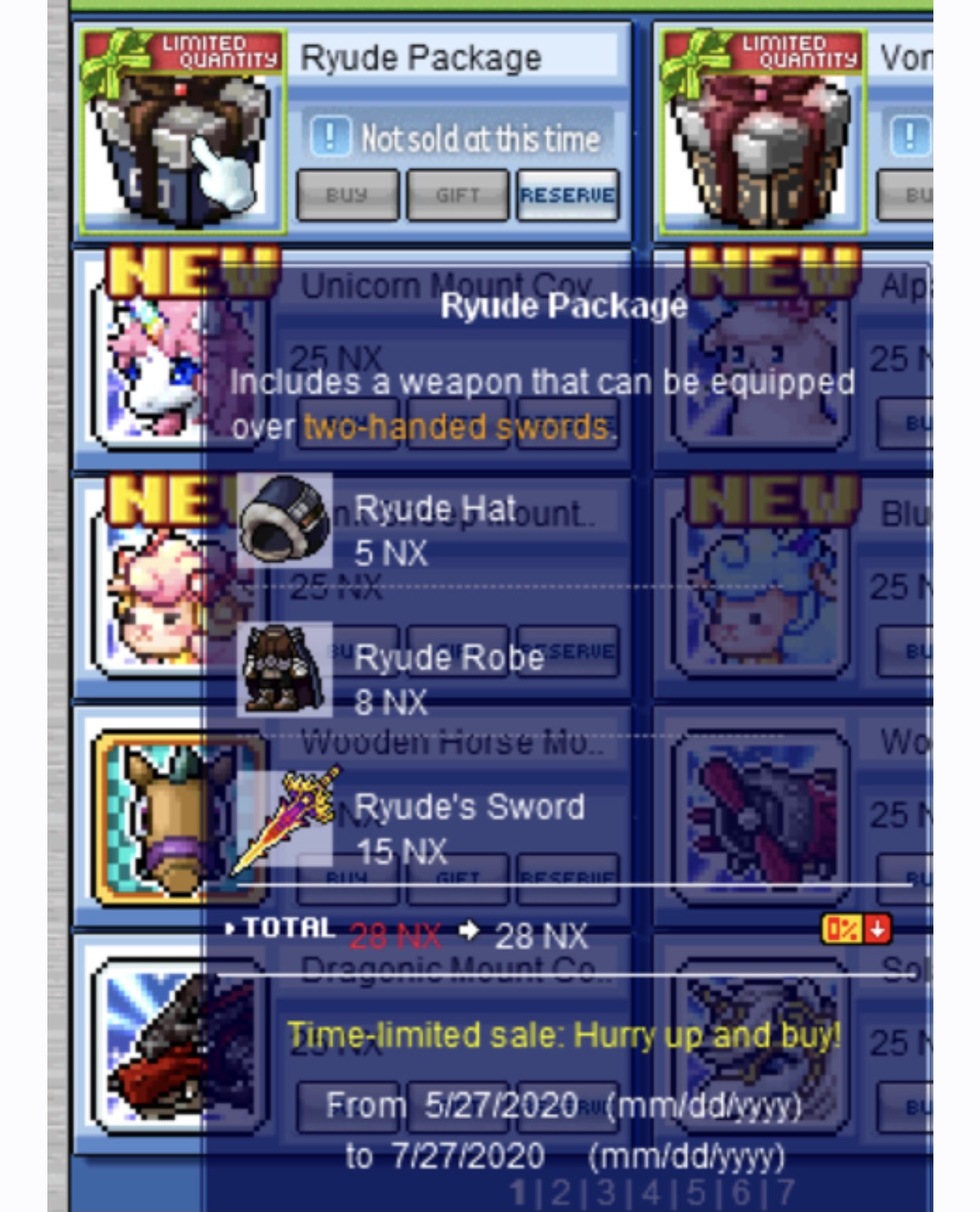Screen dimensions: 980x1212
Task: Jump to page 7 of the shop list
Action: pyautogui.click(x=785, y=1192)
